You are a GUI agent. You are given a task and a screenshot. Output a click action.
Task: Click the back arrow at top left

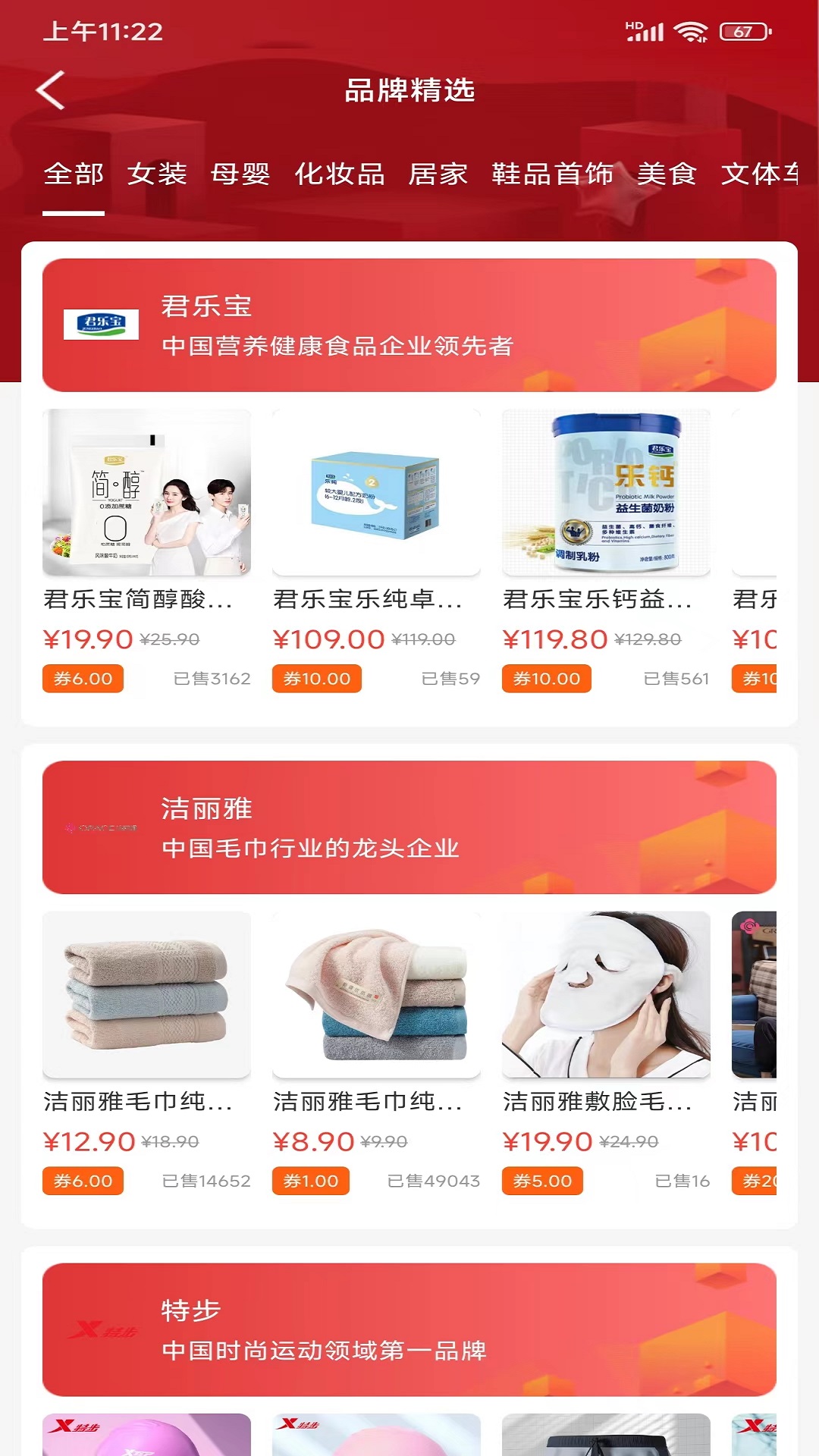click(x=50, y=89)
